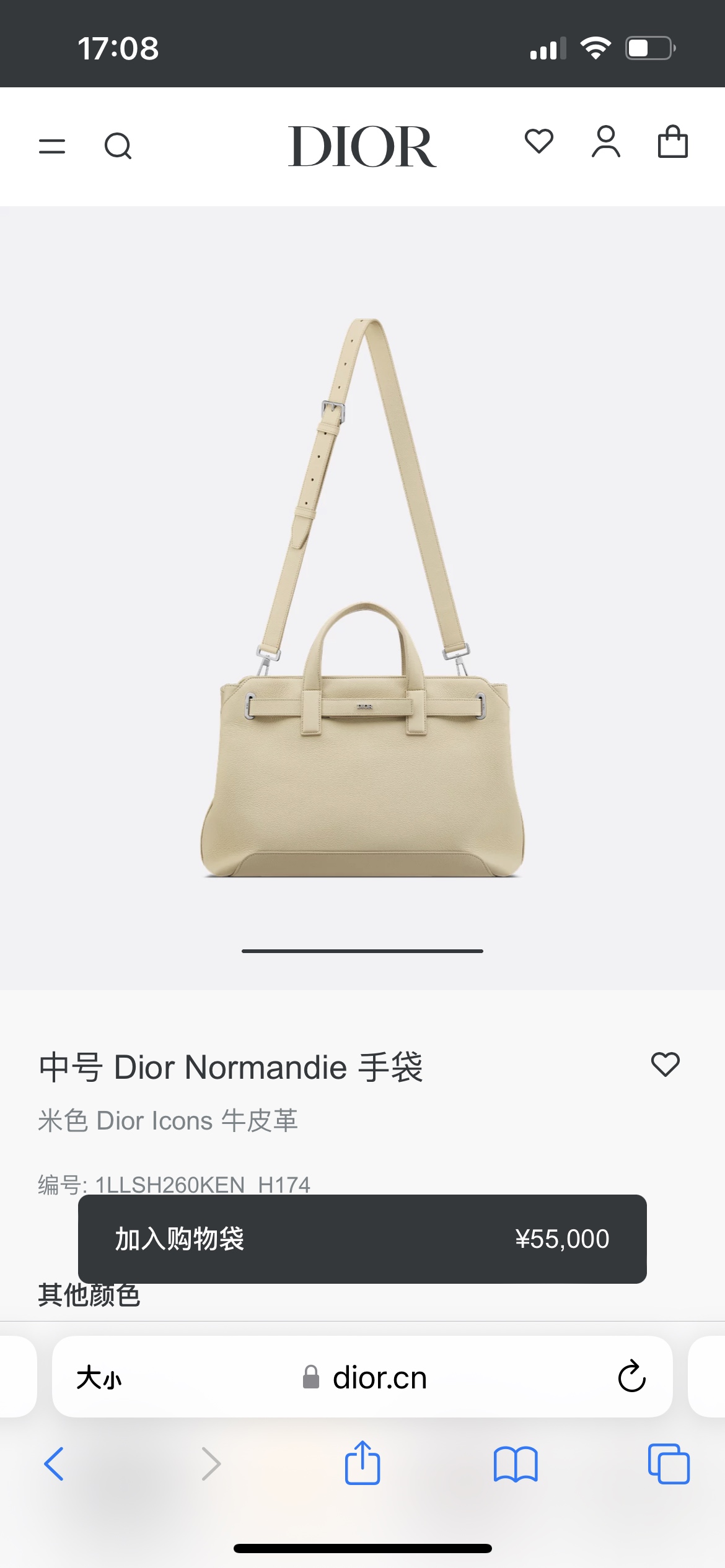Reload the dior.cn page
Viewport: 725px width, 1568px height.
pos(631,1377)
